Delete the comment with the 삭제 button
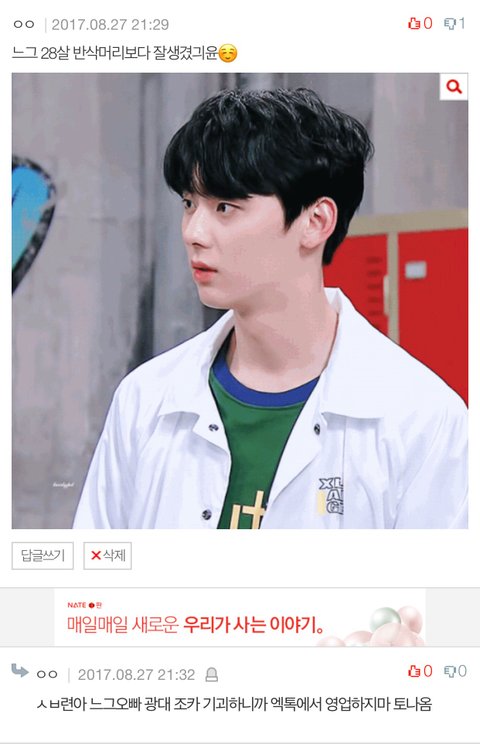 click(x=108, y=555)
